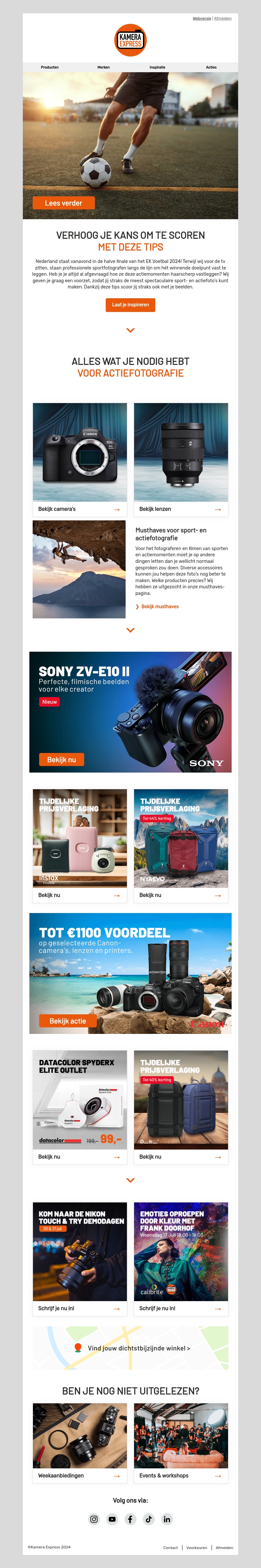The height and width of the screenshot is (1568, 261).
Task: Find your nearest store on the map
Action: click(138, 1348)
